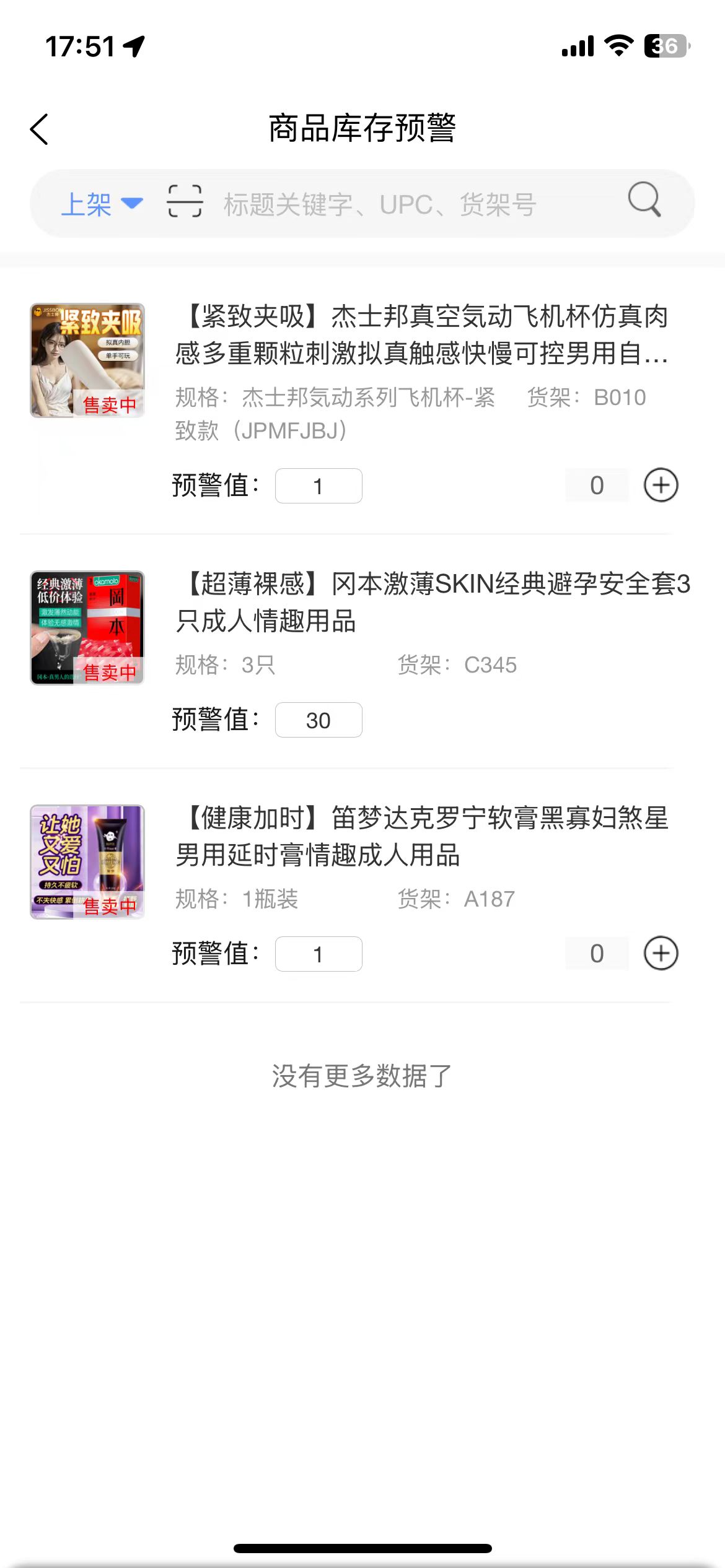The width and height of the screenshot is (725, 1568).
Task: Open the 杰士邦真空气动飞机杯 product
Action: [x=421, y=334]
